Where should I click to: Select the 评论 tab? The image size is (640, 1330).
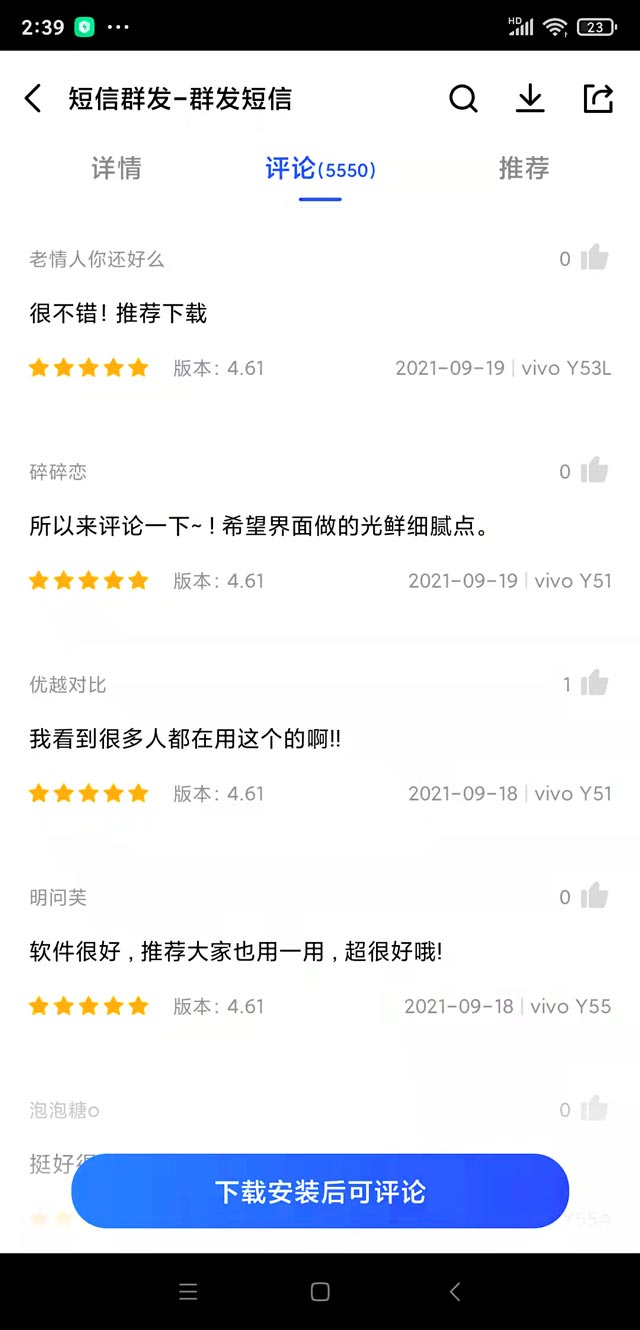point(320,169)
